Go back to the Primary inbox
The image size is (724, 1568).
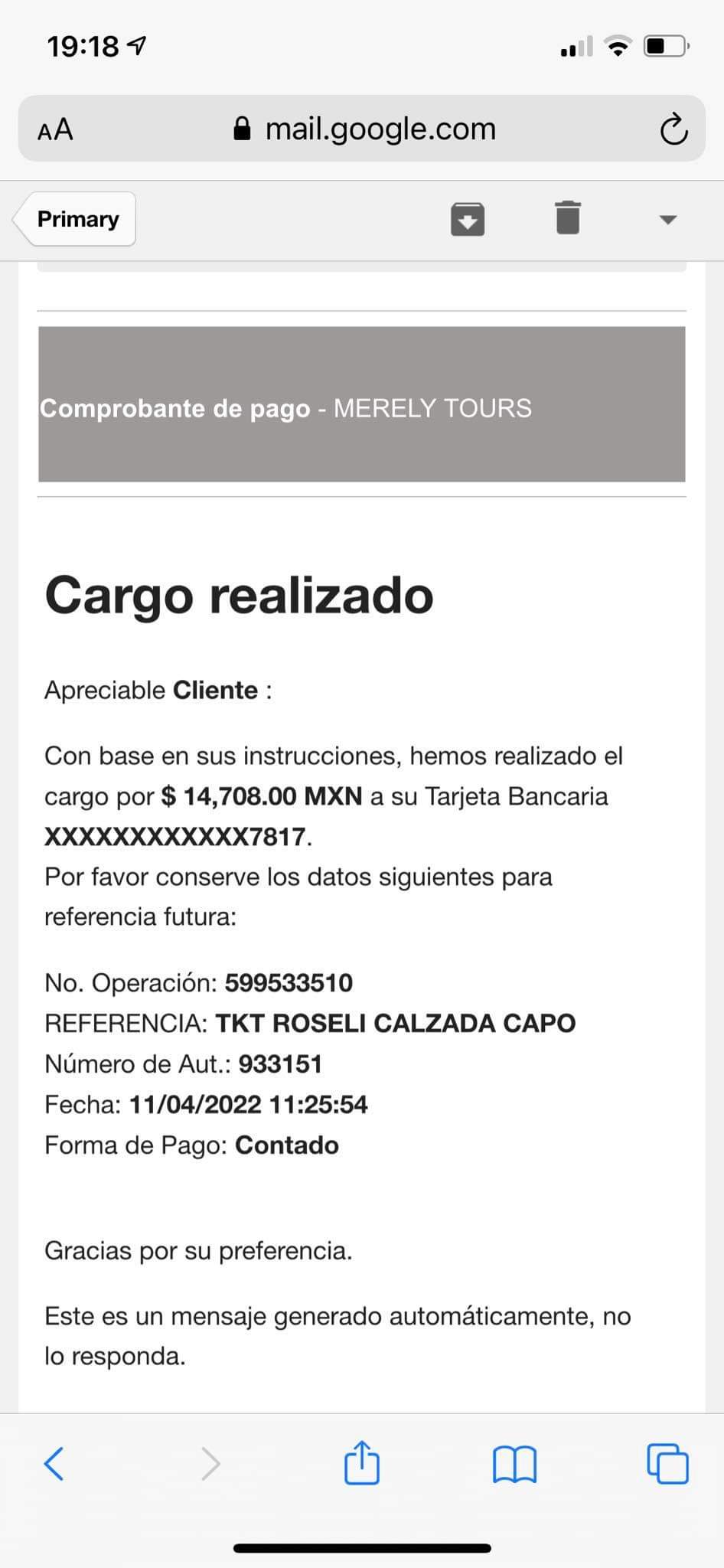click(74, 219)
